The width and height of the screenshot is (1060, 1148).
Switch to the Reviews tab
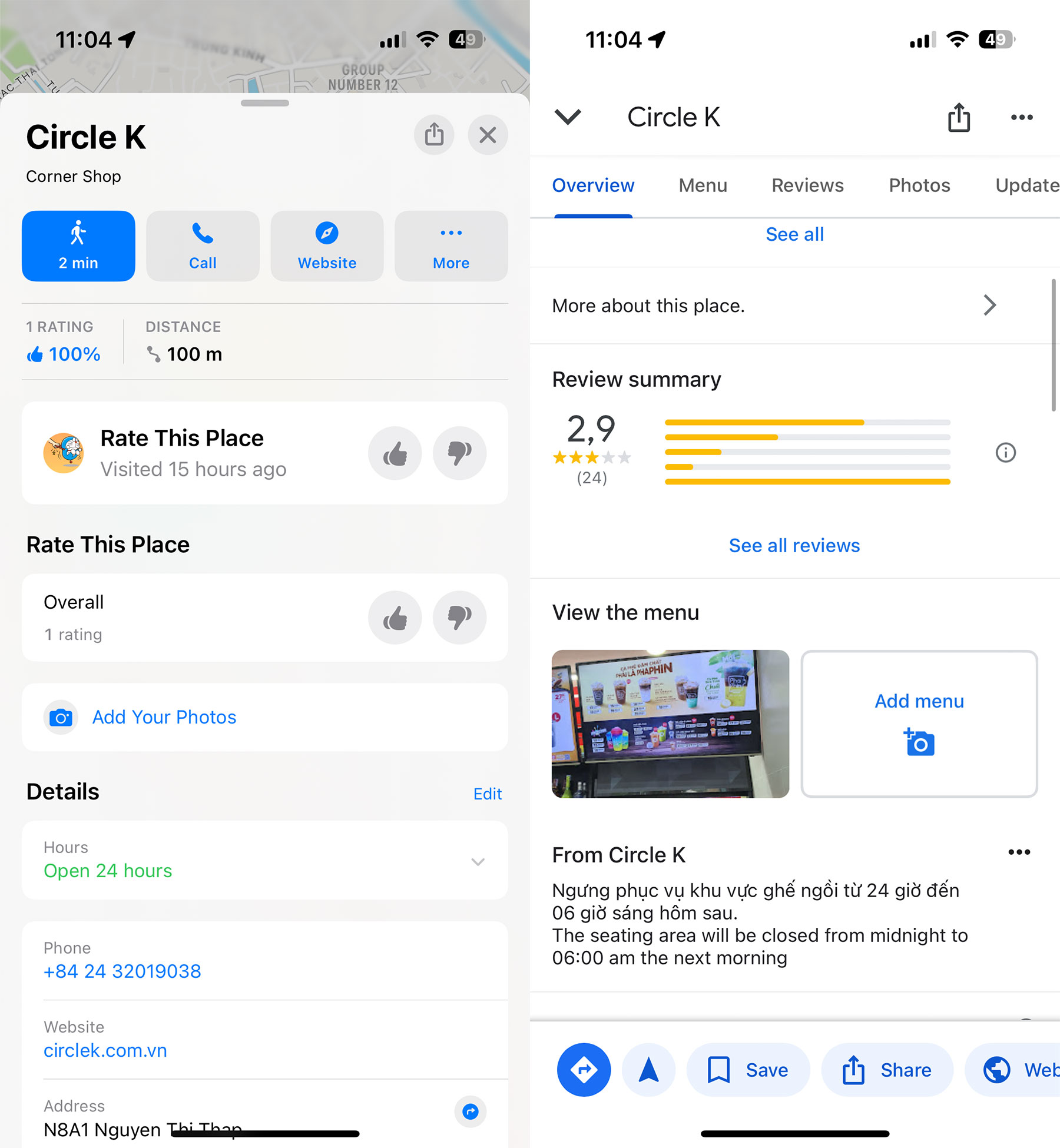807,185
